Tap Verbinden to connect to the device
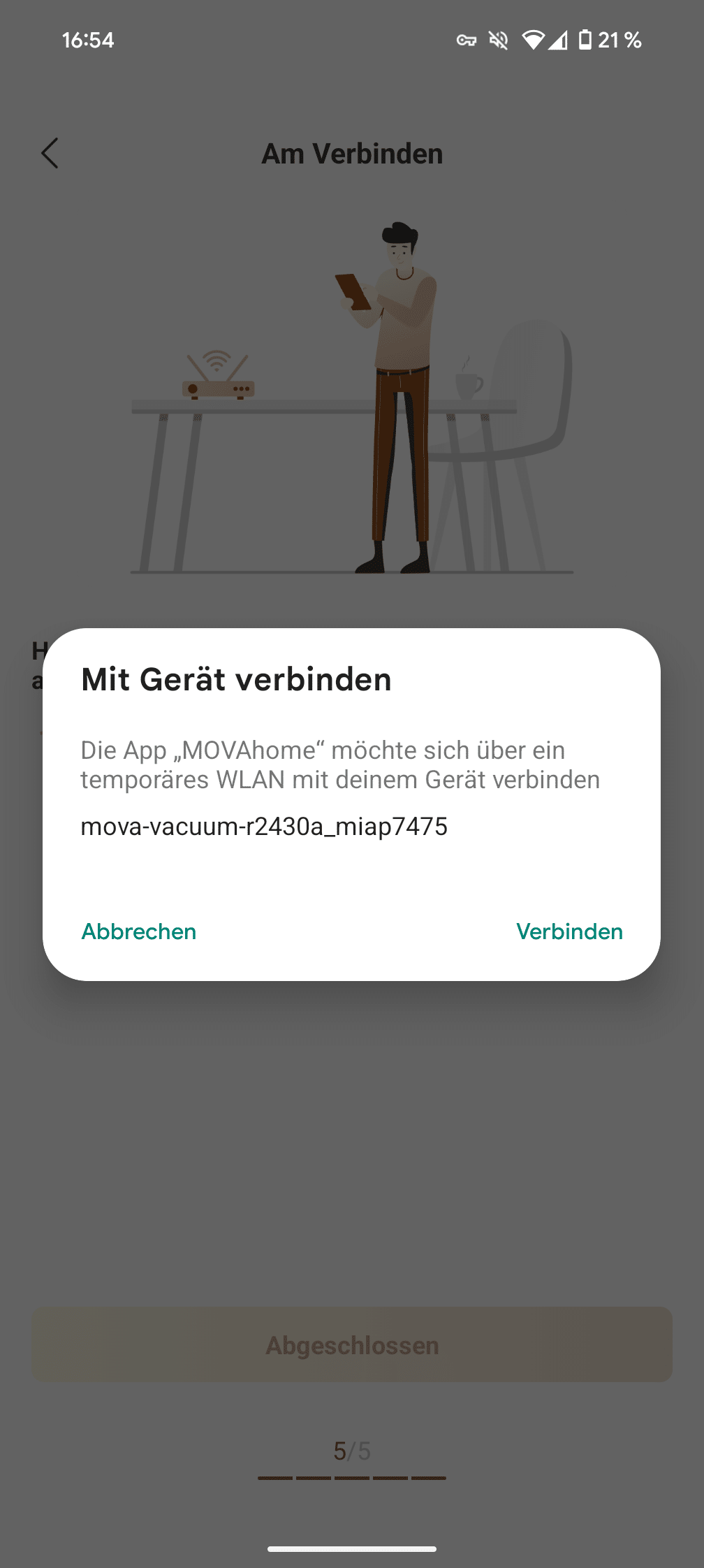Screen dimensions: 704x1568 569,931
